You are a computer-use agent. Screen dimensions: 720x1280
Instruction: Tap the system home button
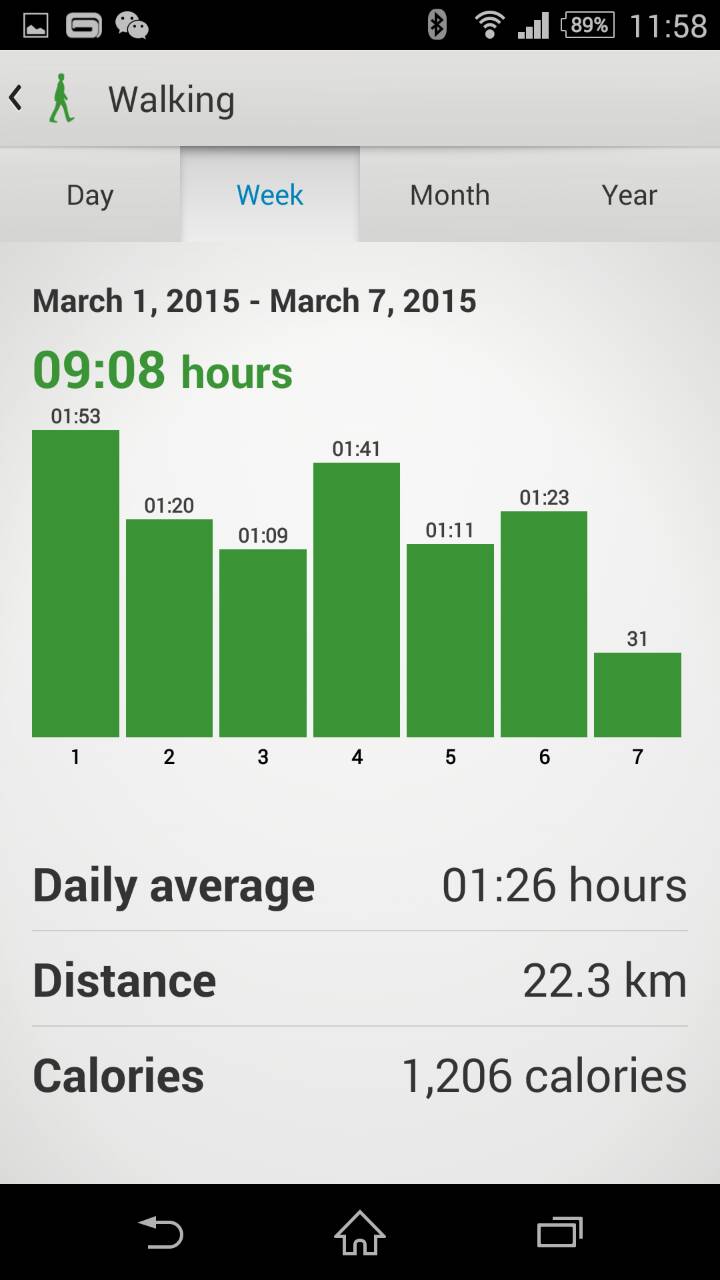pos(360,1232)
